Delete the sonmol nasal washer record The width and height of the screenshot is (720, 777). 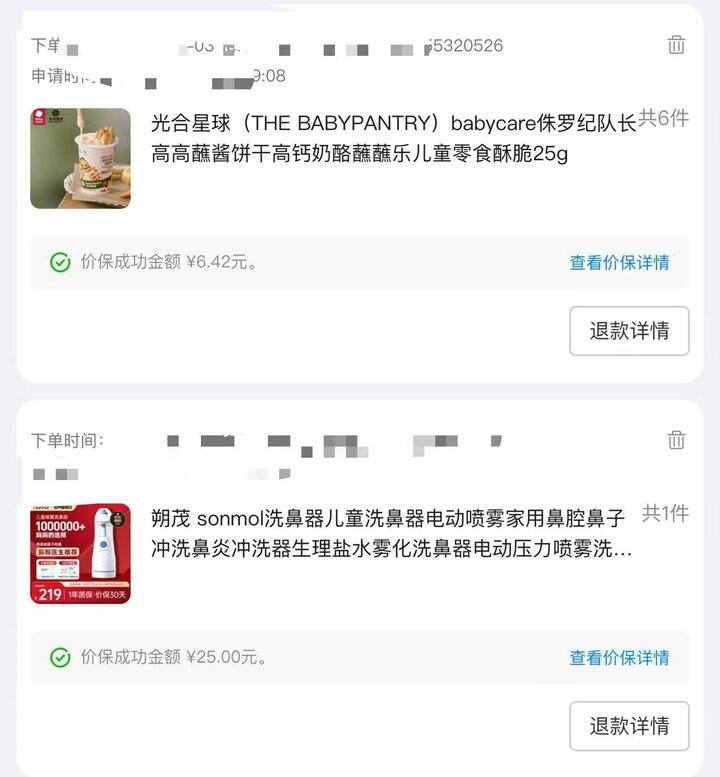tap(676, 440)
